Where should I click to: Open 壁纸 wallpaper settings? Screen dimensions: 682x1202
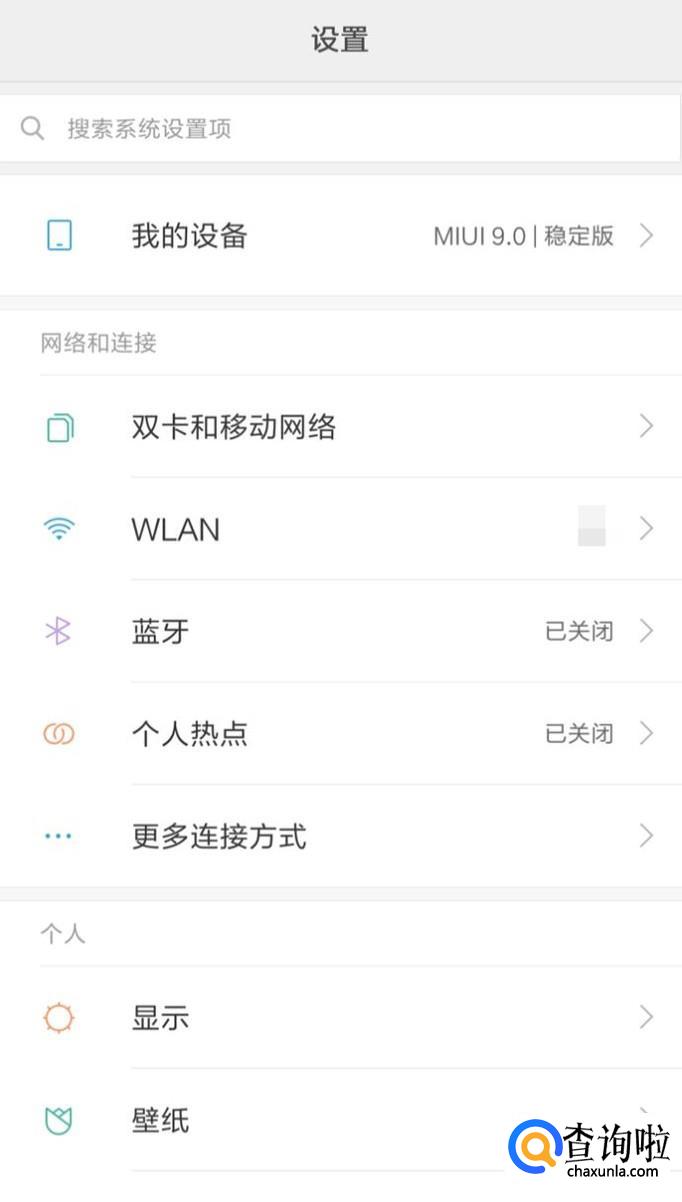click(x=300, y=1119)
